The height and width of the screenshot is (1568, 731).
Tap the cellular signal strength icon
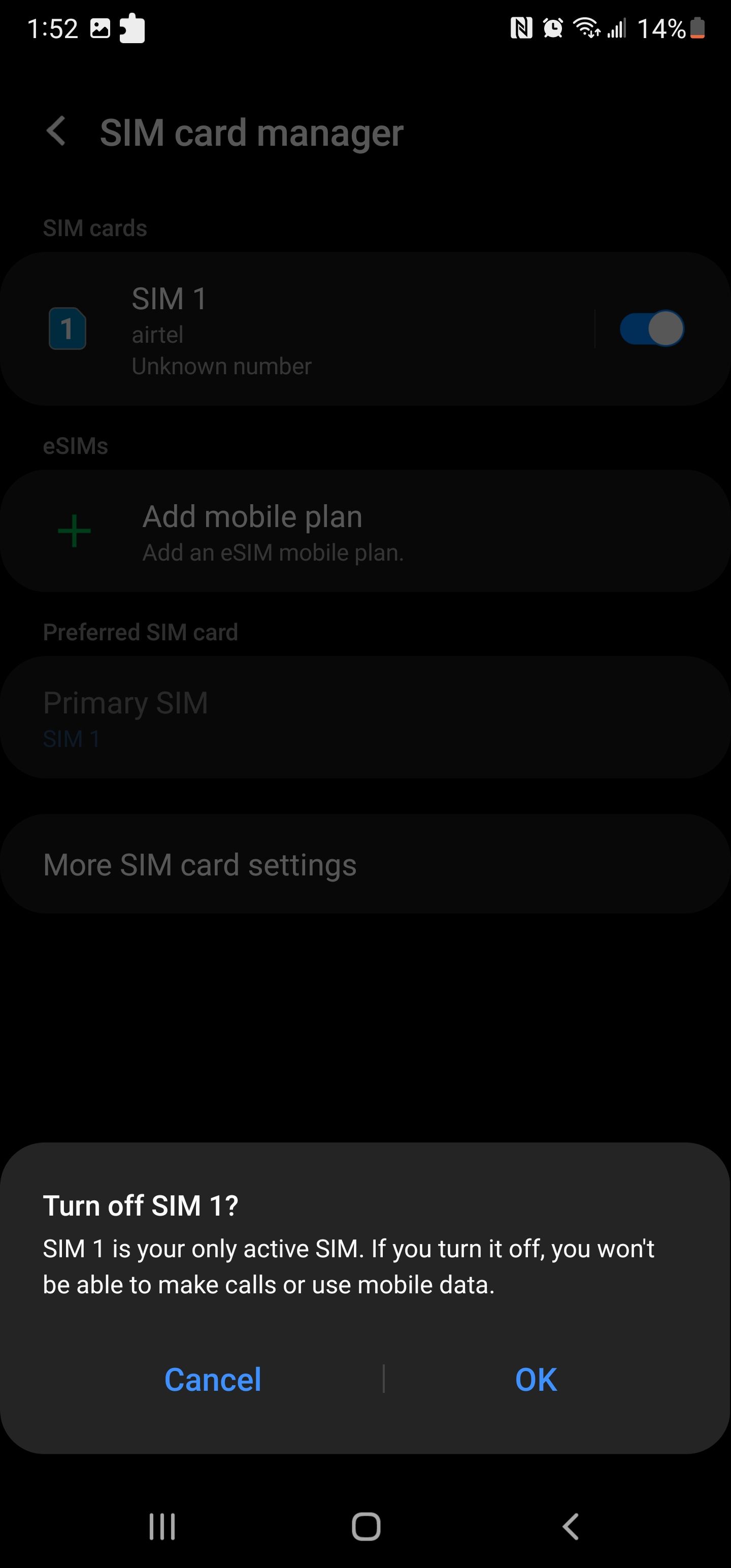[x=617, y=27]
